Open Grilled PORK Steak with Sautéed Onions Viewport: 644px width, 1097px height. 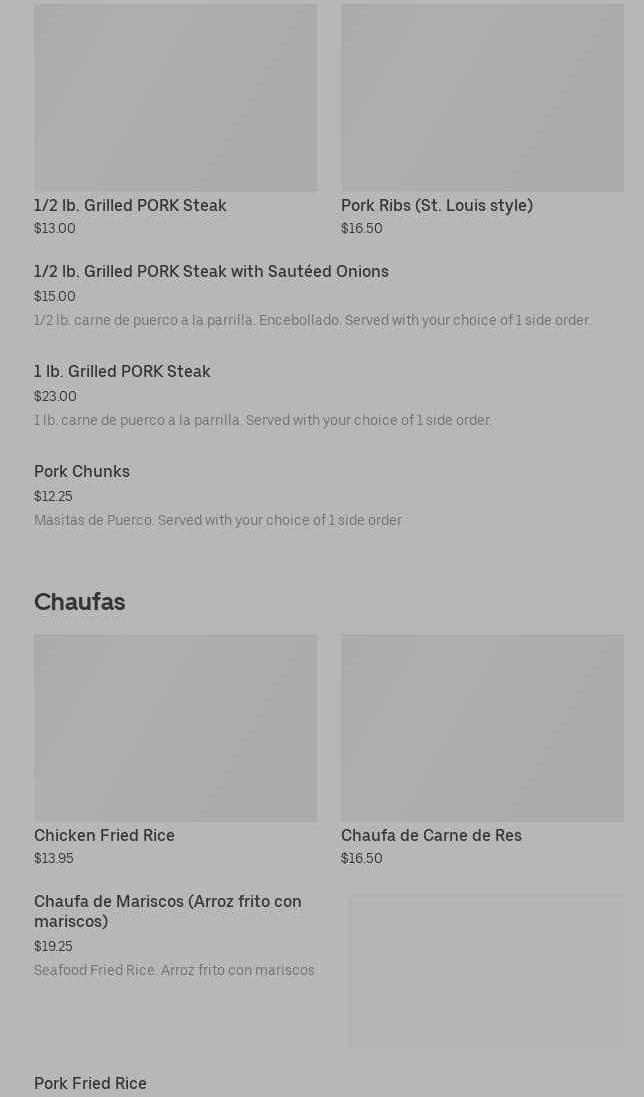point(211,272)
